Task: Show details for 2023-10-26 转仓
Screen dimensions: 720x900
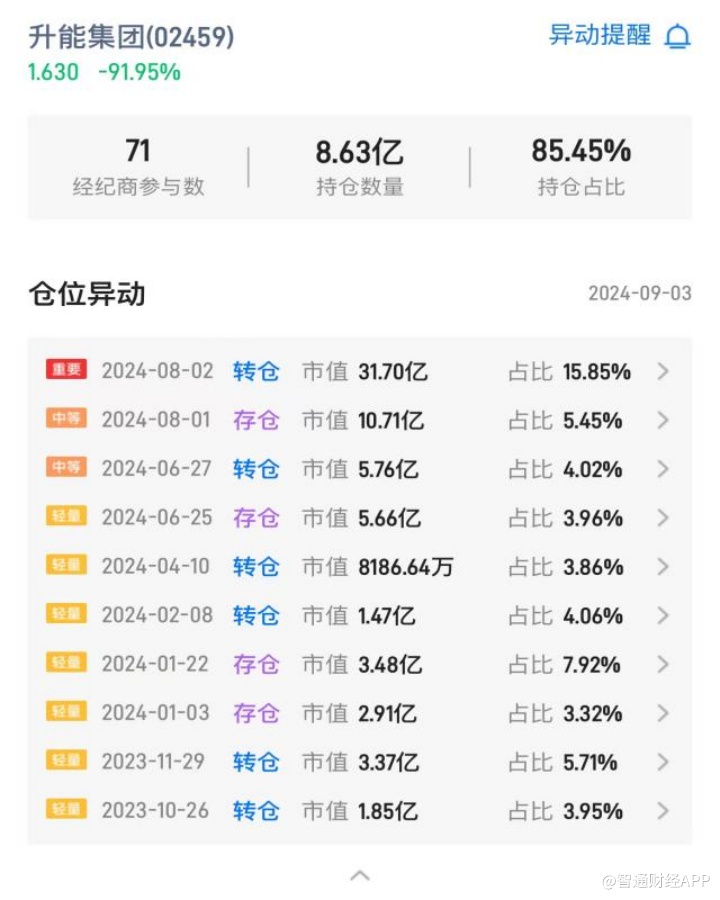Action: coord(360,811)
